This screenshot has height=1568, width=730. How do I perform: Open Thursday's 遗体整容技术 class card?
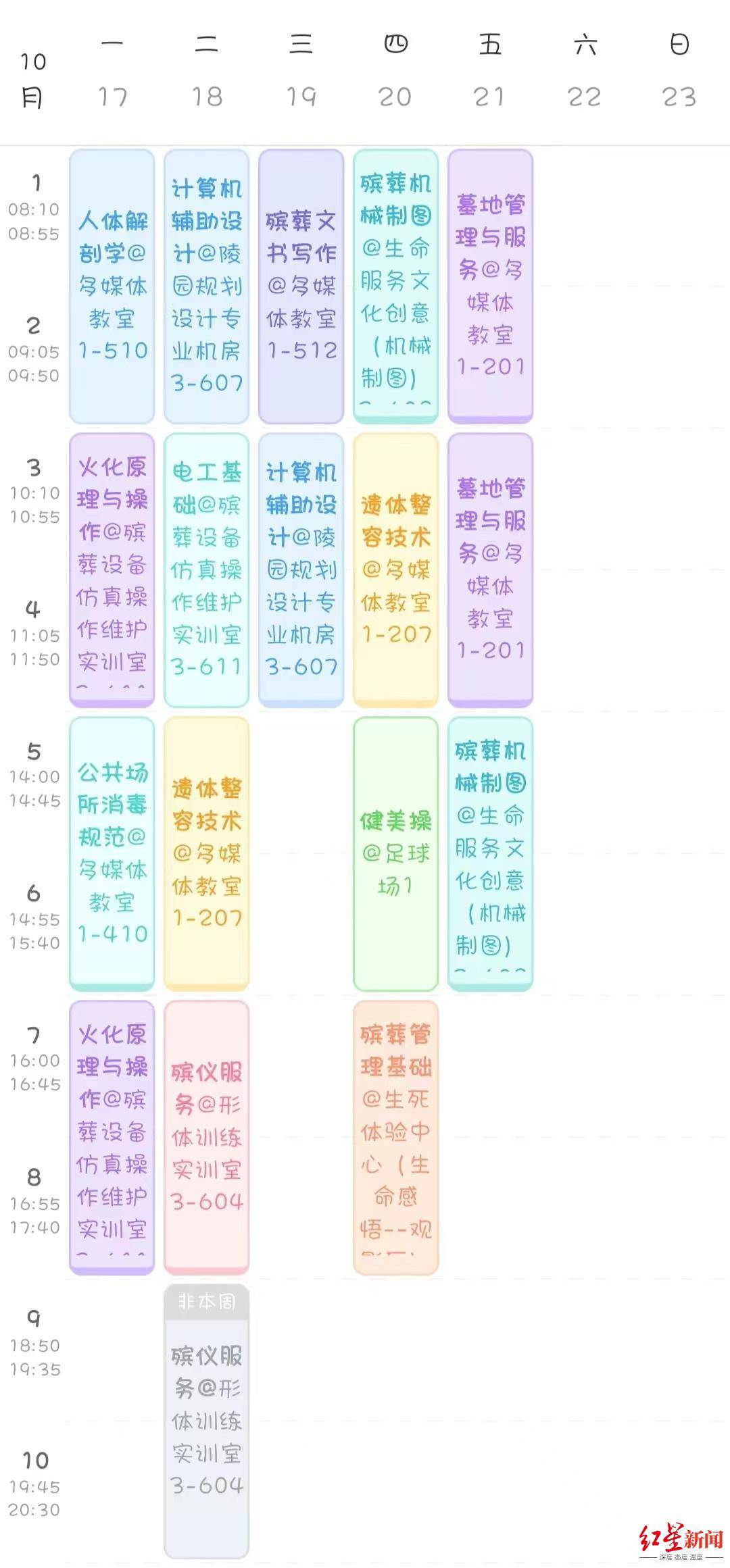point(395,570)
